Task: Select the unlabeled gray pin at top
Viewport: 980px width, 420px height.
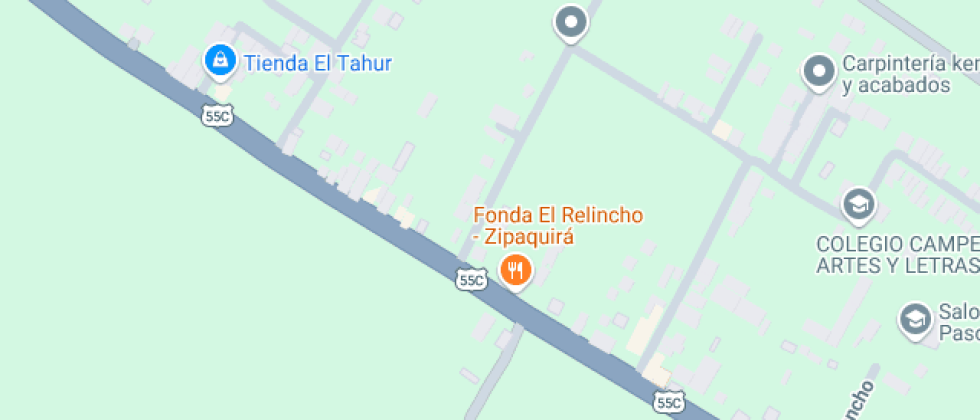Action: click(x=571, y=21)
